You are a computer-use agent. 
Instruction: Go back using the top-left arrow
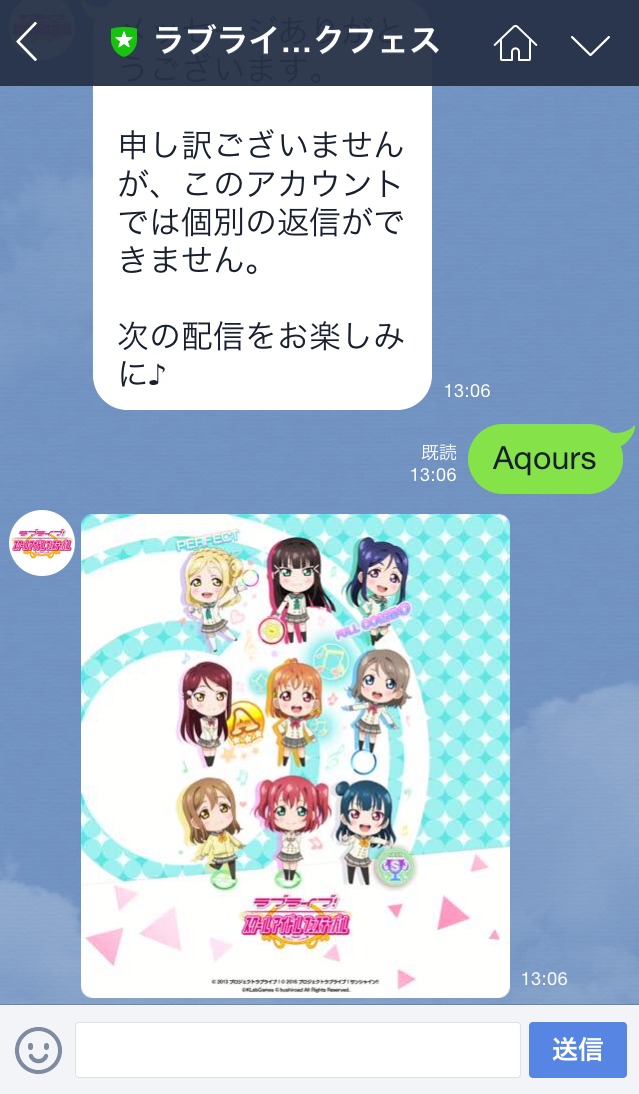click(28, 43)
